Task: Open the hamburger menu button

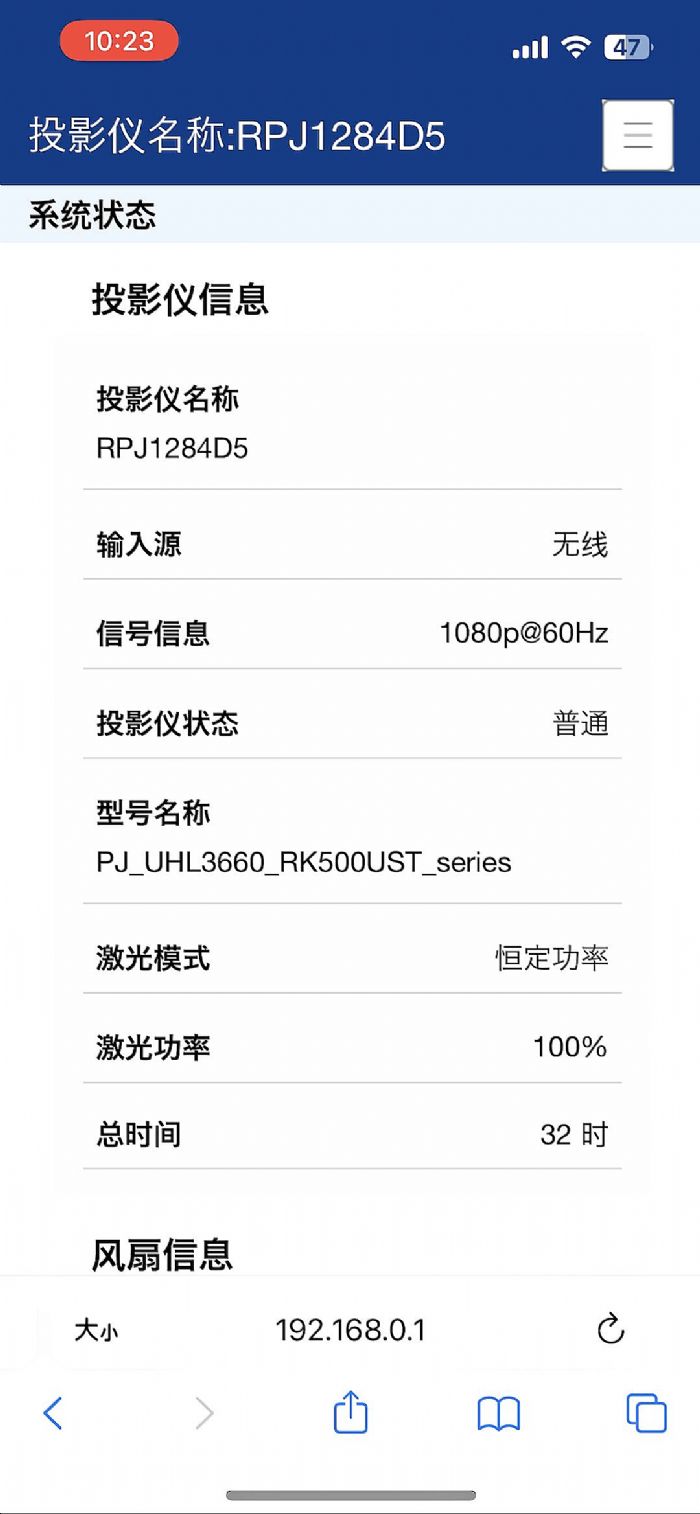Action: [637, 135]
